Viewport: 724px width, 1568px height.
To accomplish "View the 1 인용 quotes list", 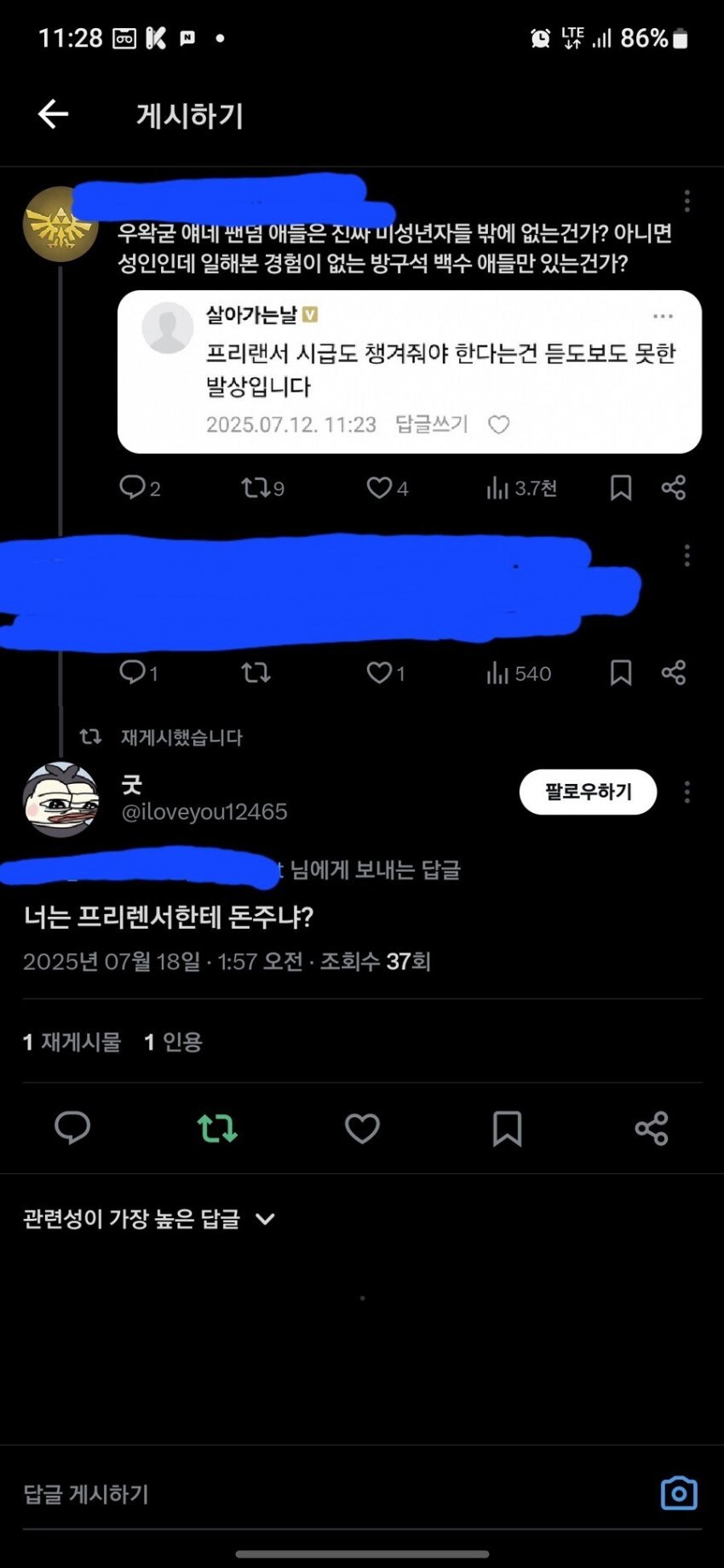I will (173, 1042).
